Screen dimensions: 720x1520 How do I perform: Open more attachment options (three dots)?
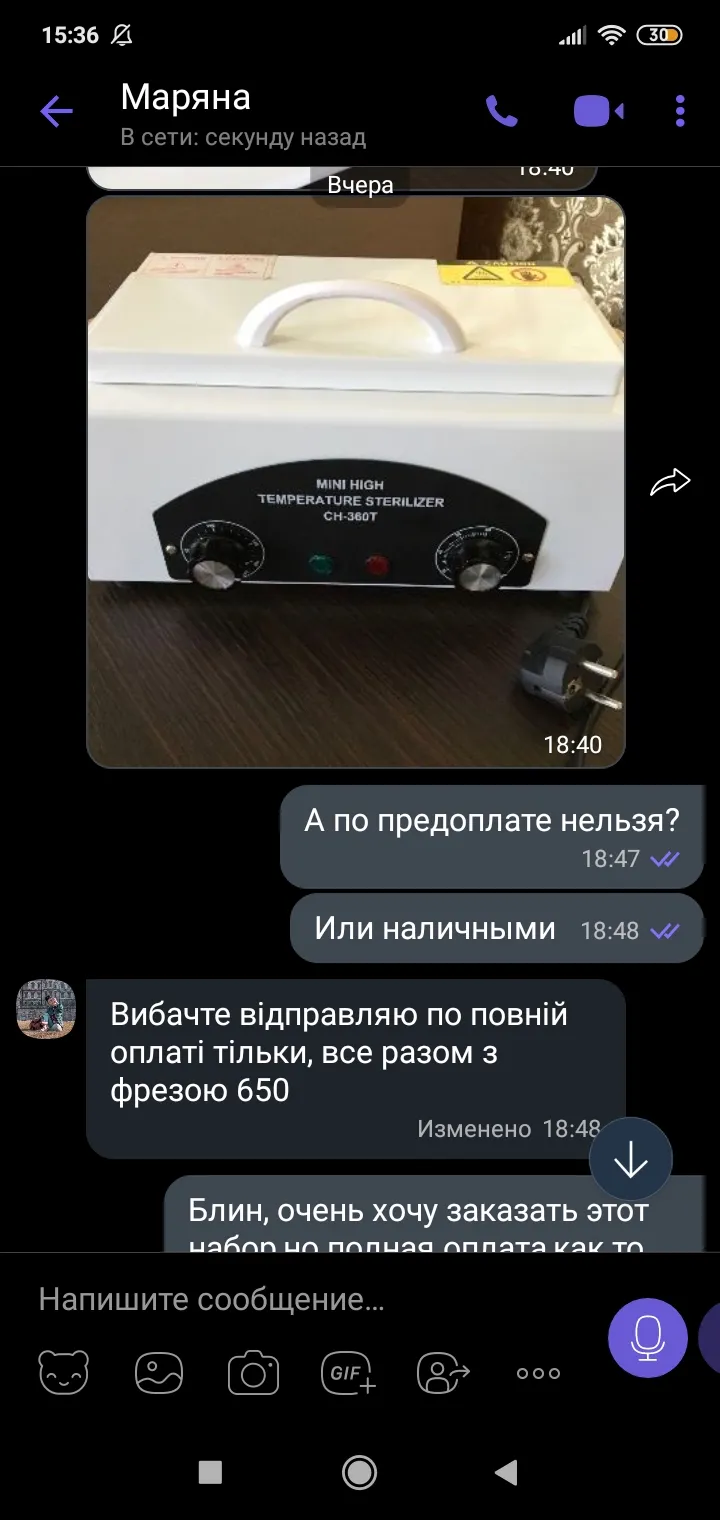point(538,1373)
